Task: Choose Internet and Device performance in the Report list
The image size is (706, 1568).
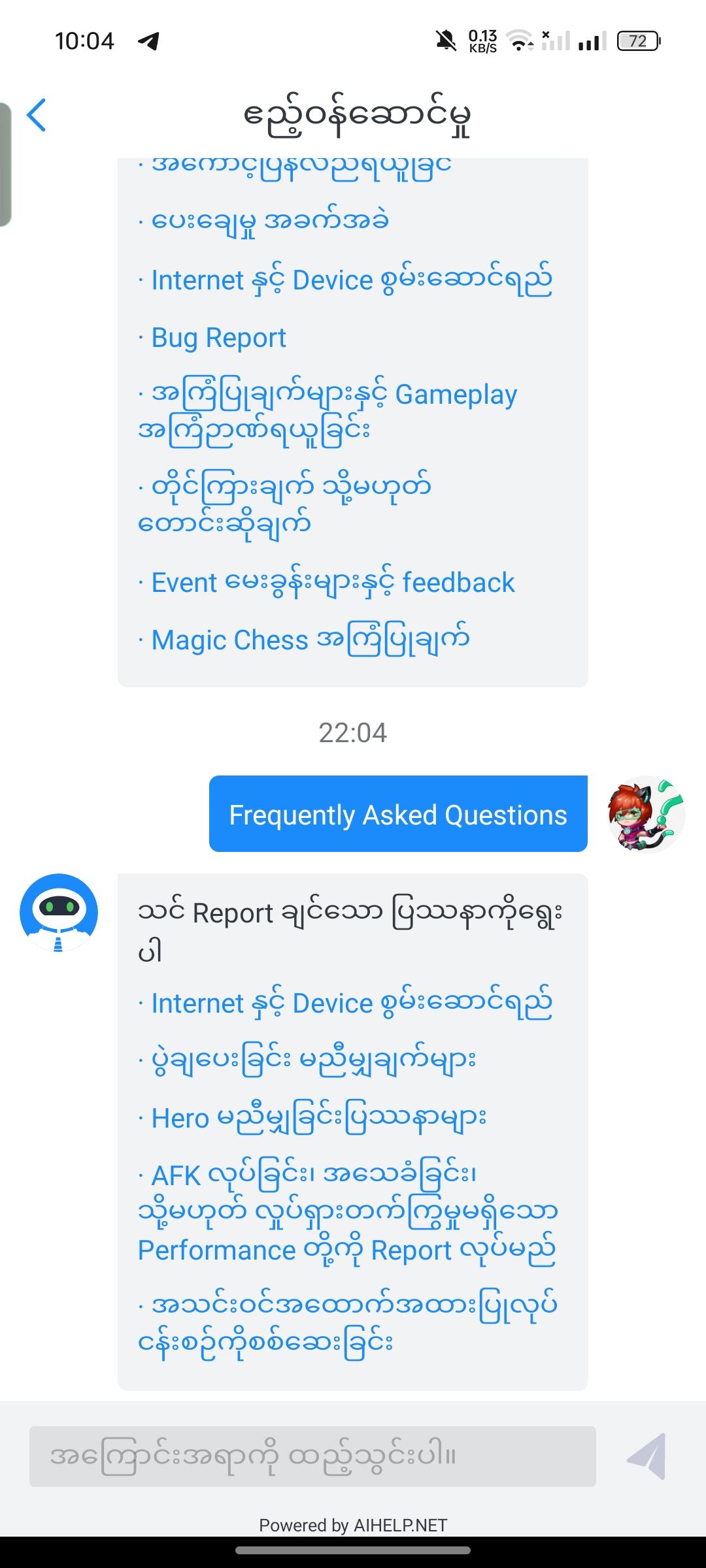Action: (x=351, y=1003)
